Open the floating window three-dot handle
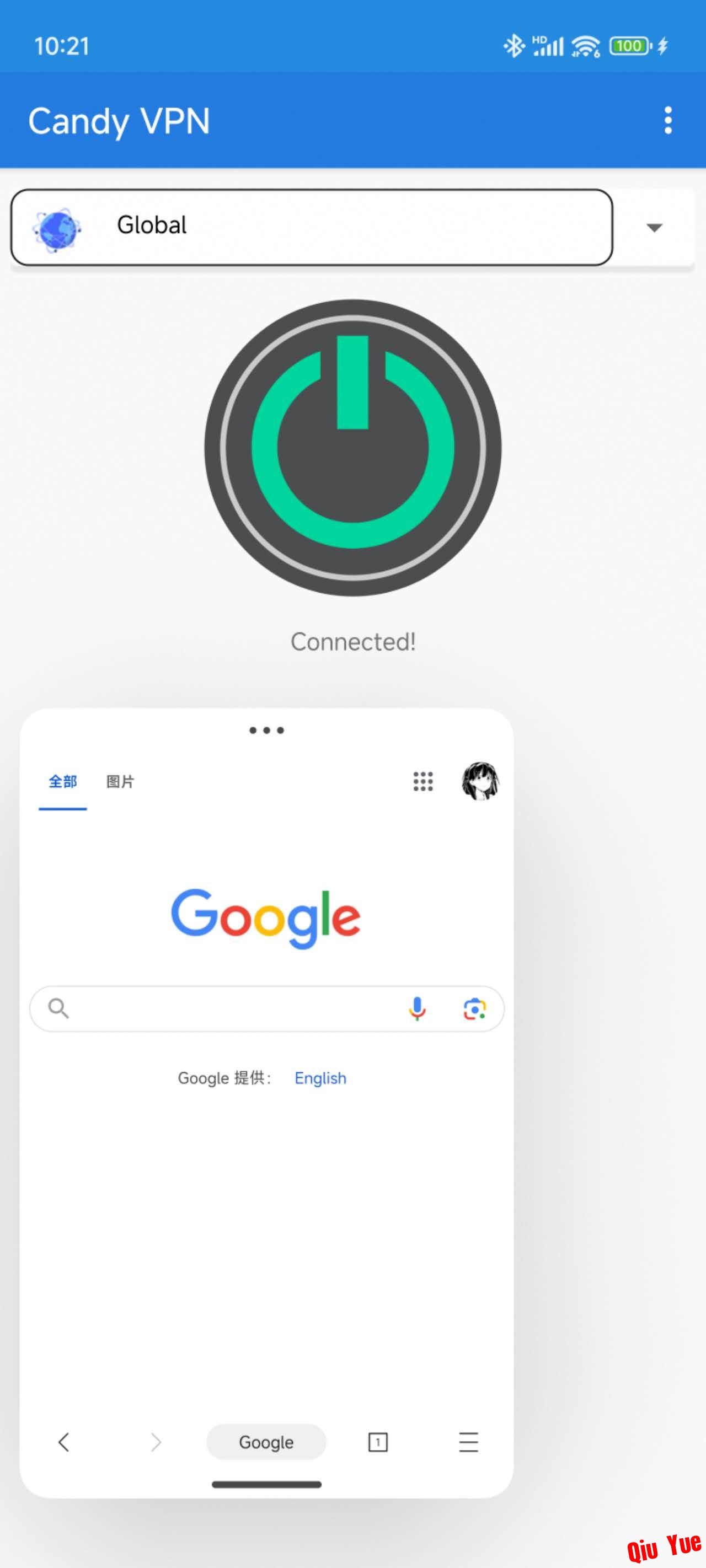Image resolution: width=706 pixels, height=1568 pixels. click(266, 730)
